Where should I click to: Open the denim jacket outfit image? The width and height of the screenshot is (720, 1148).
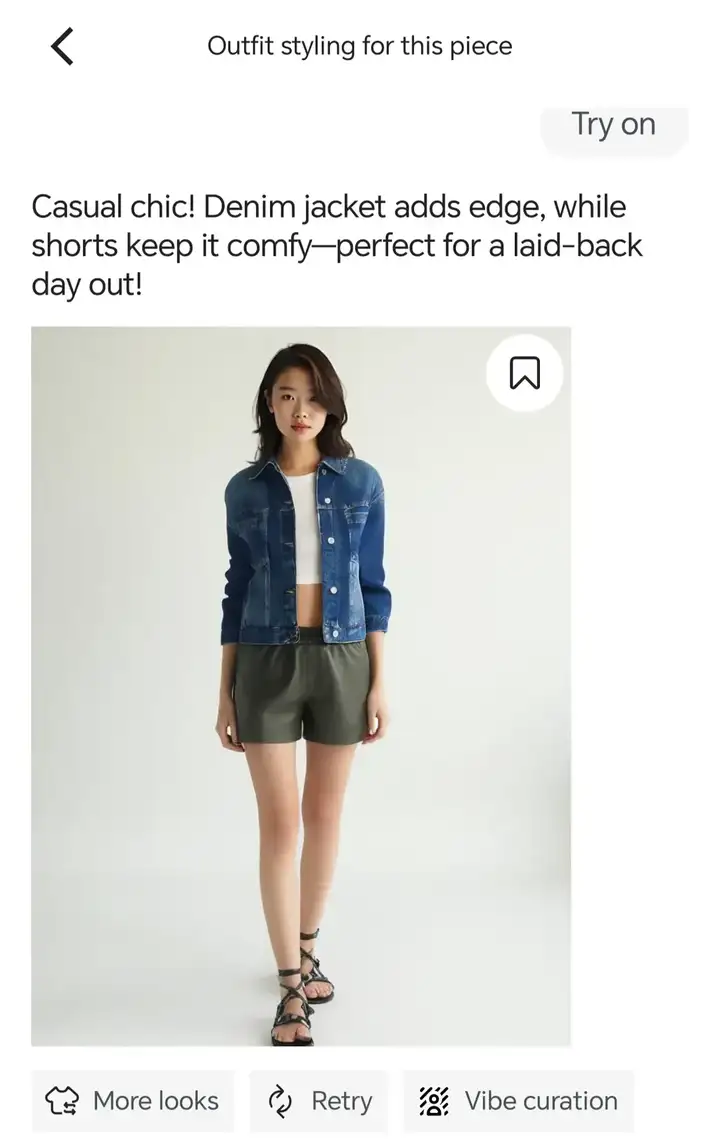pos(300,690)
